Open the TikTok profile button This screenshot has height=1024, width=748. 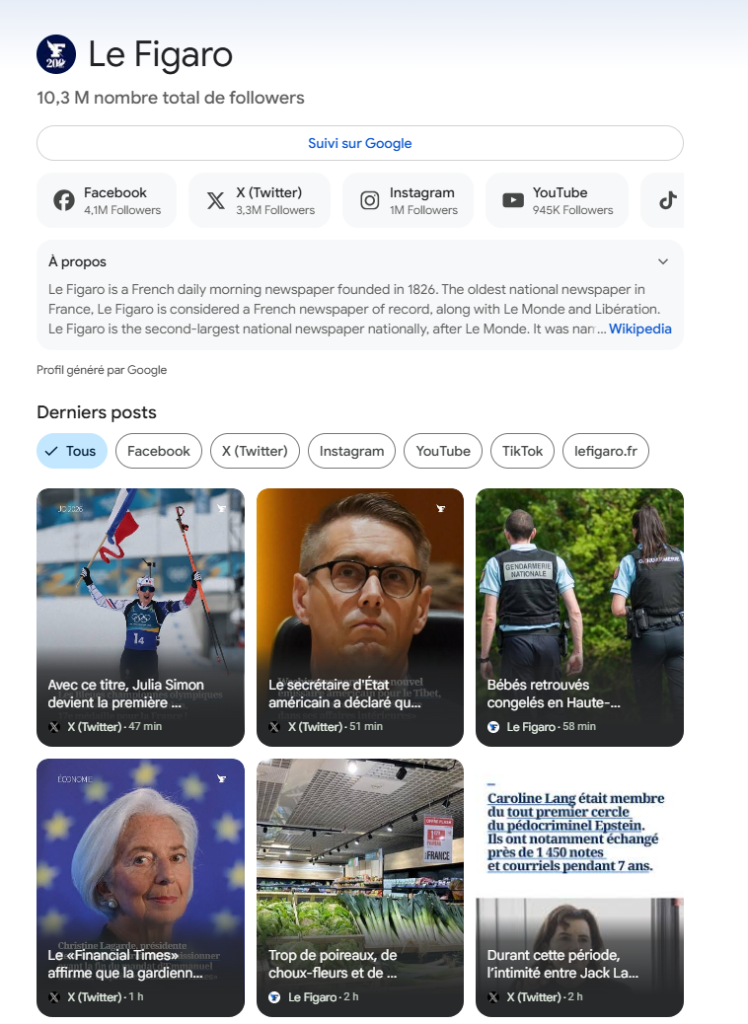[x=667, y=201]
